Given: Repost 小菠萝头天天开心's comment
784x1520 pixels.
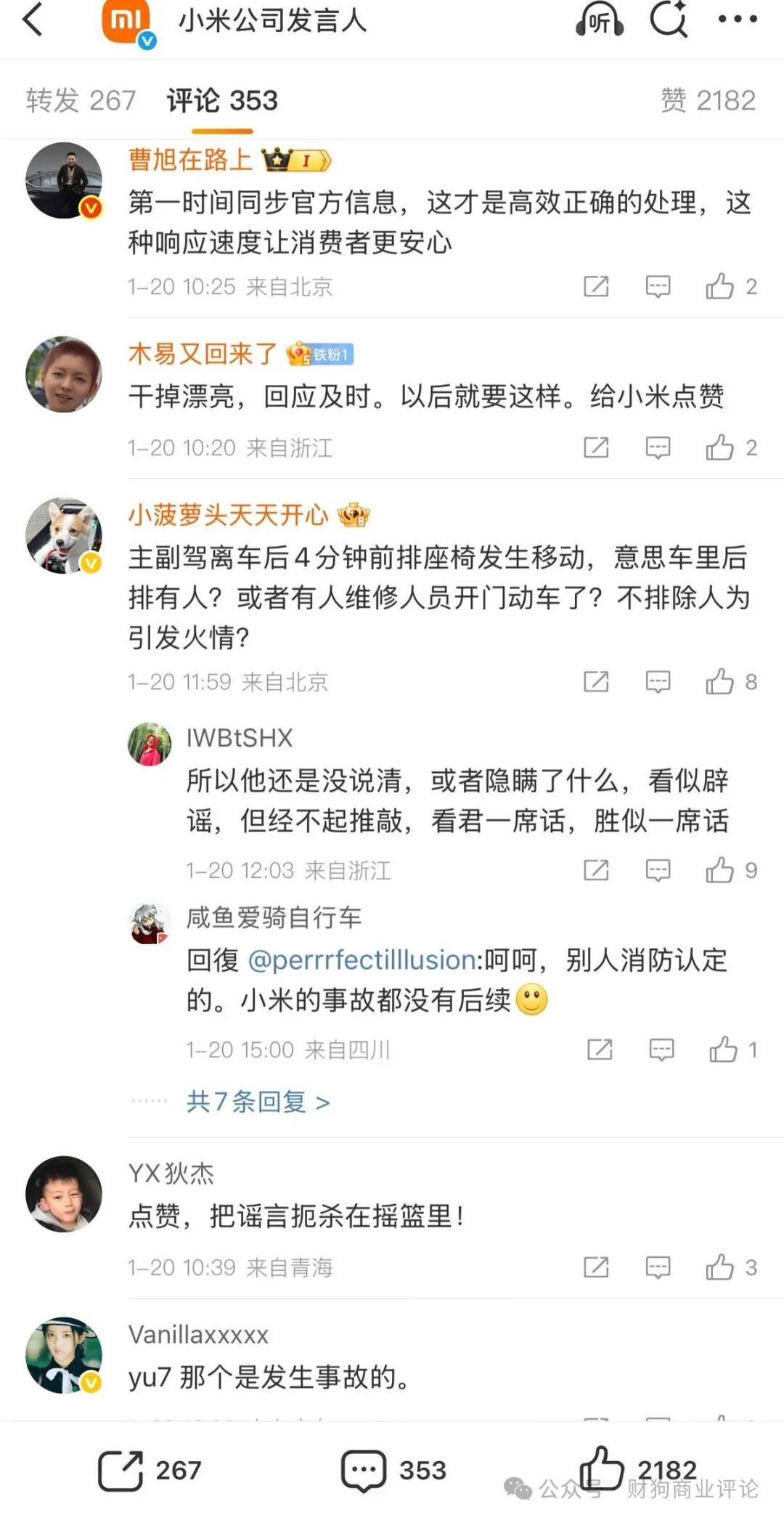Looking at the screenshot, I should pyautogui.click(x=596, y=682).
